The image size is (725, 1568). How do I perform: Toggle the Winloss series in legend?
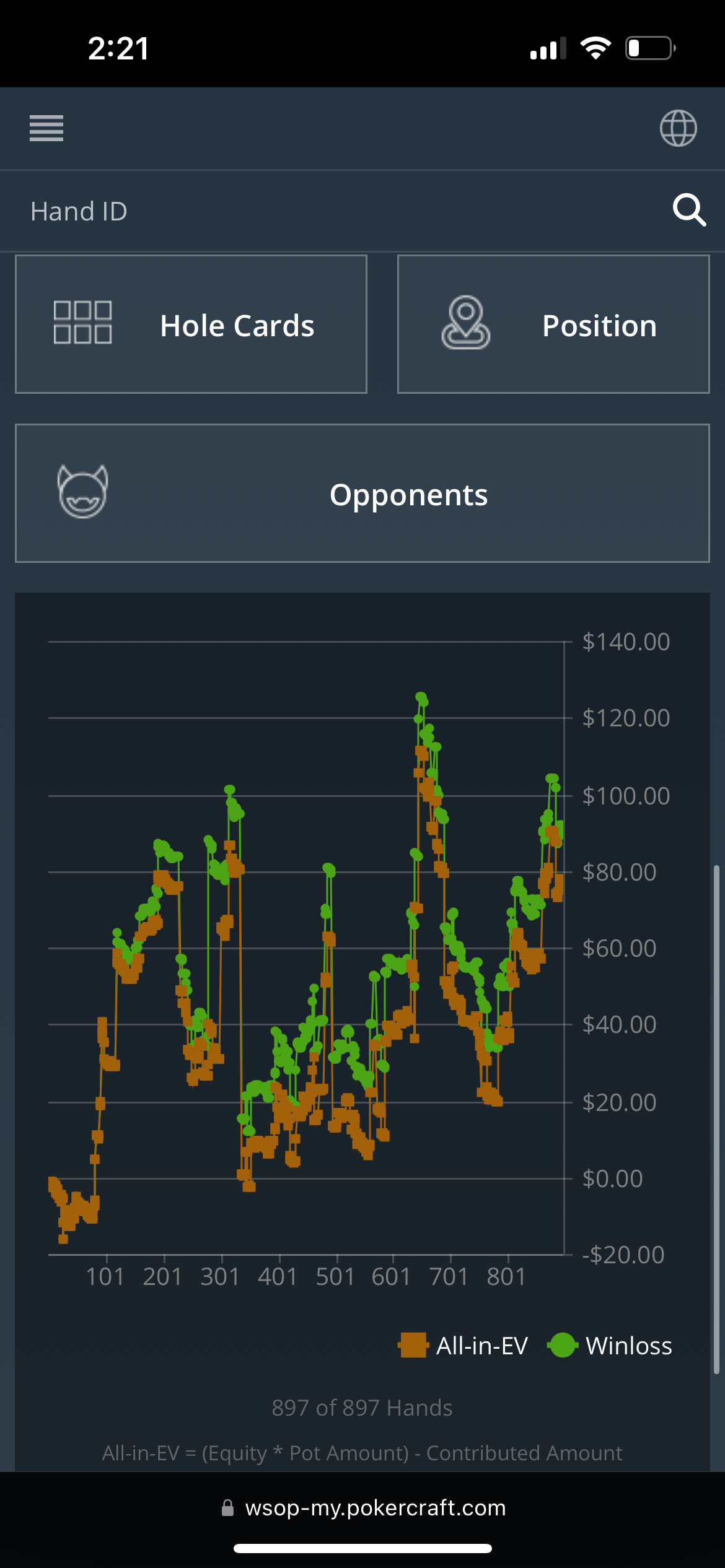click(610, 1345)
